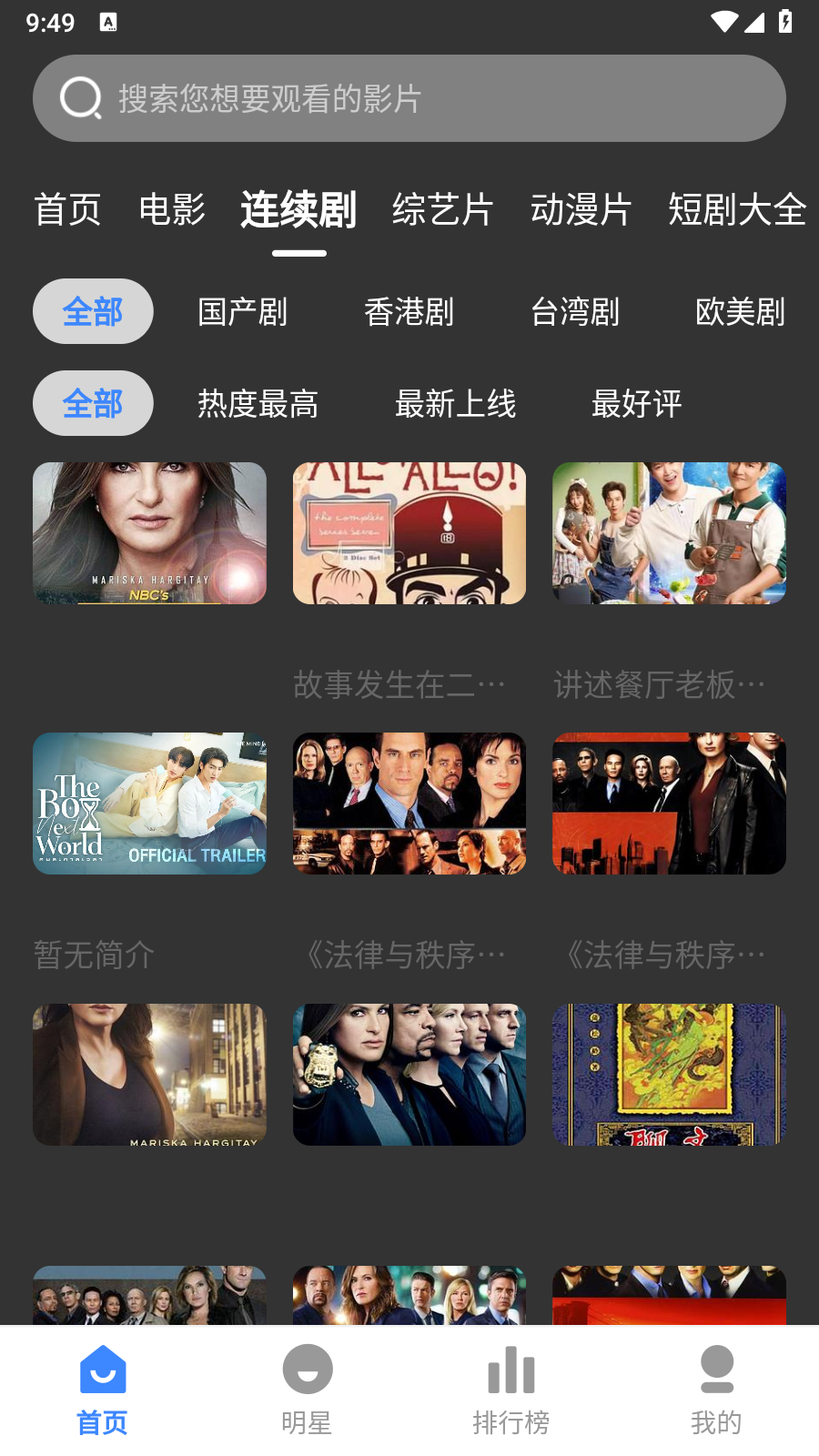Choose the 欧美剧 filter

click(x=740, y=312)
